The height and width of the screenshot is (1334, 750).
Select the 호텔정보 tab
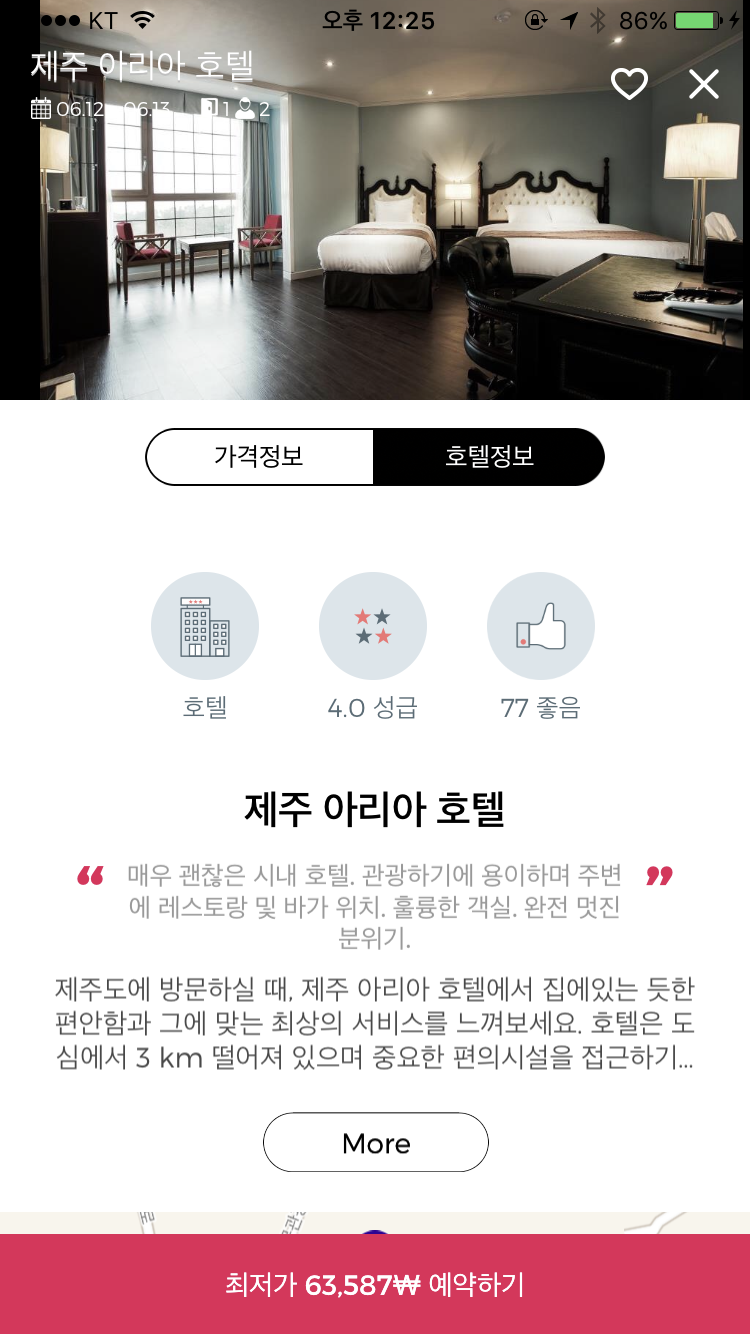(x=488, y=456)
